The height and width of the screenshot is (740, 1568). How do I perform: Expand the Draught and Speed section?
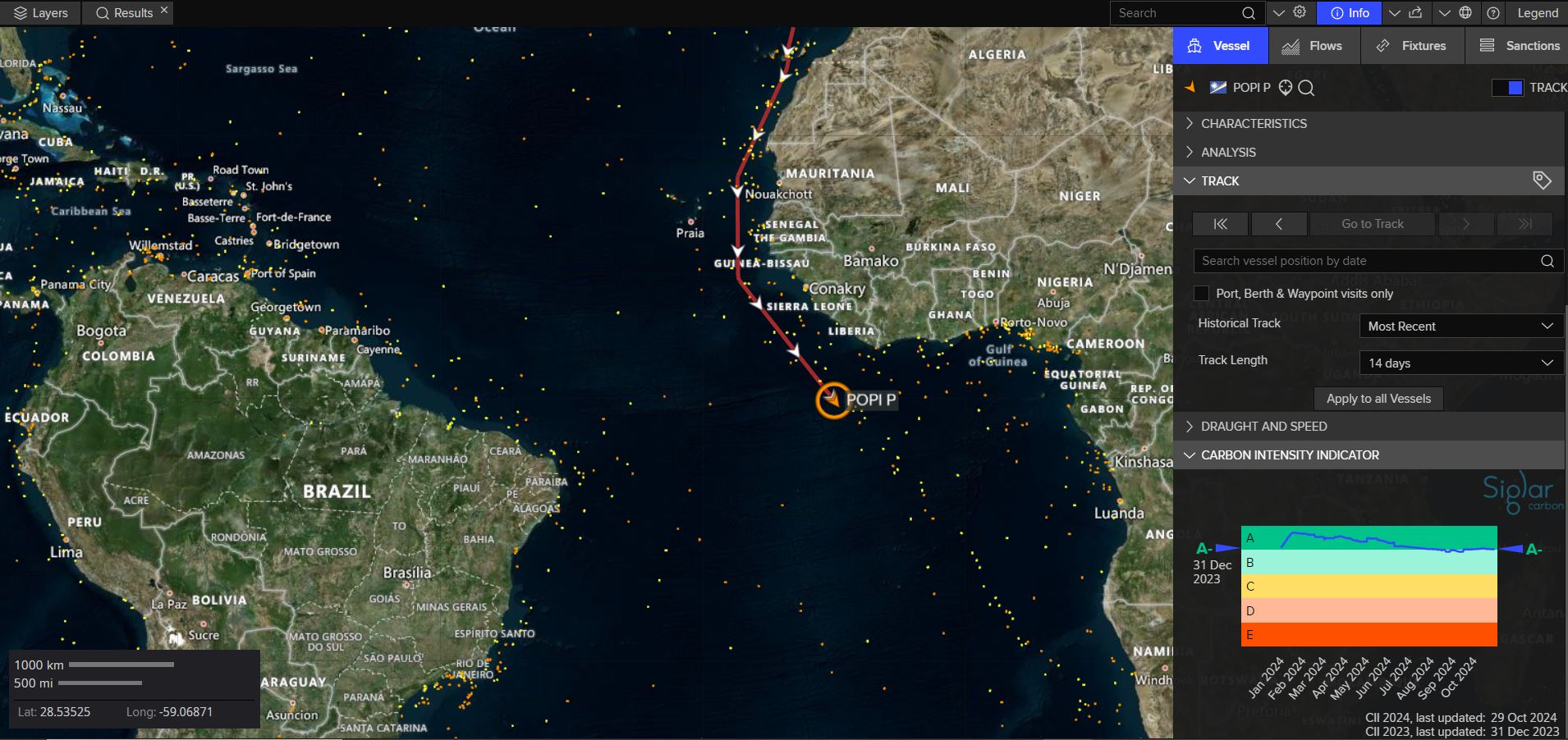tap(1263, 427)
